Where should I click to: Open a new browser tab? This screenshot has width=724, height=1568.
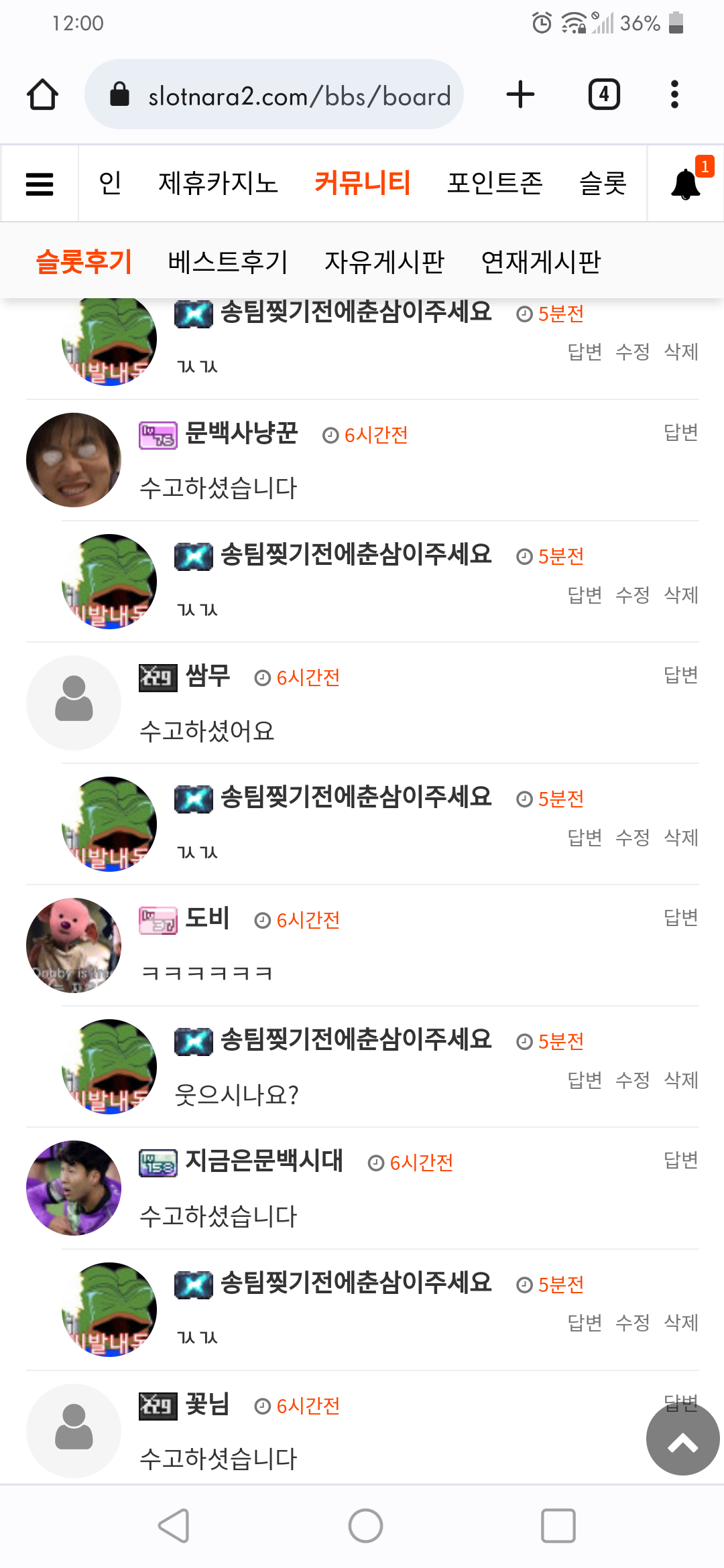[520, 94]
